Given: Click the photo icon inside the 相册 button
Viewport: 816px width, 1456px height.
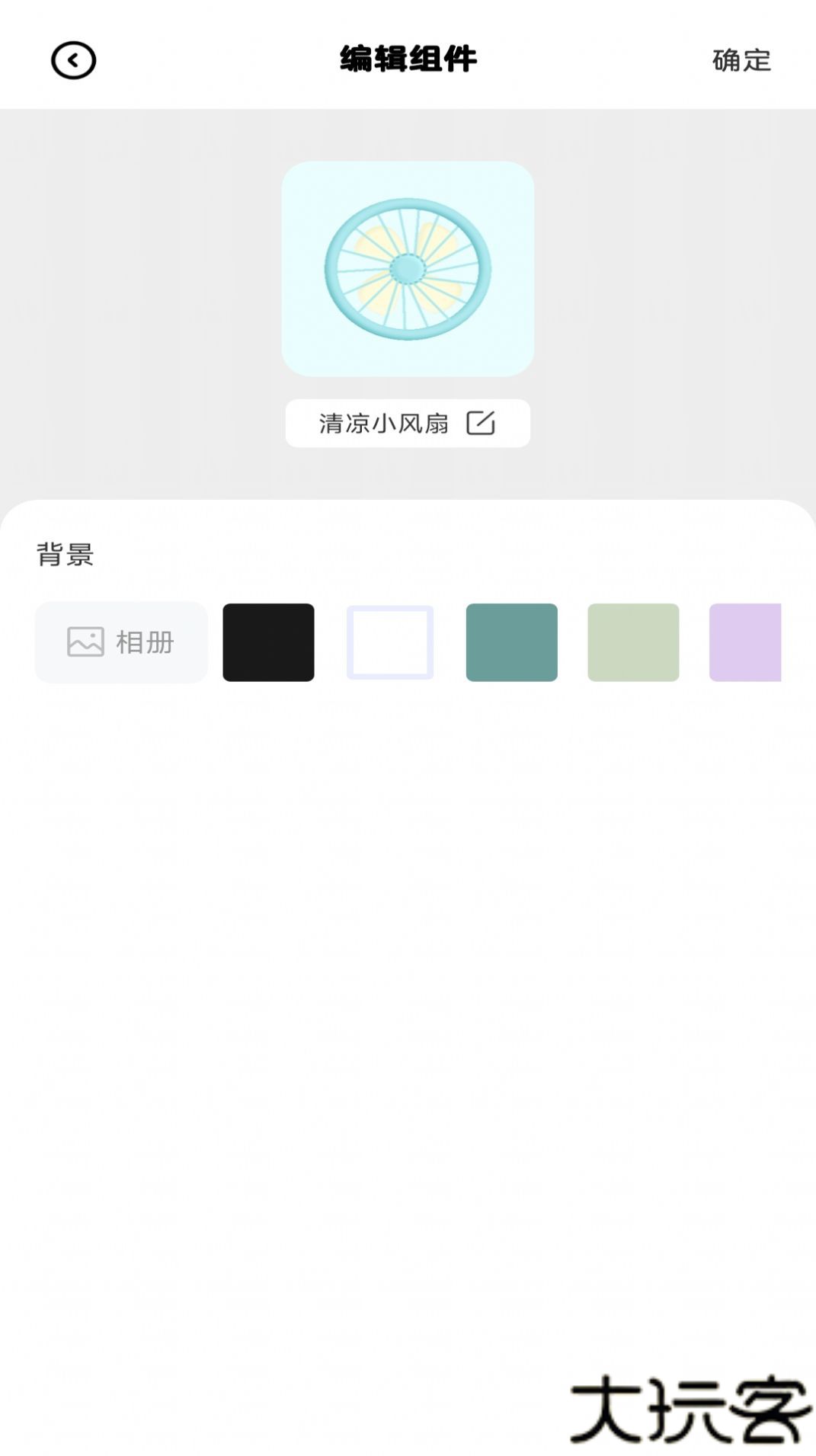Looking at the screenshot, I should click(x=86, y=642).
